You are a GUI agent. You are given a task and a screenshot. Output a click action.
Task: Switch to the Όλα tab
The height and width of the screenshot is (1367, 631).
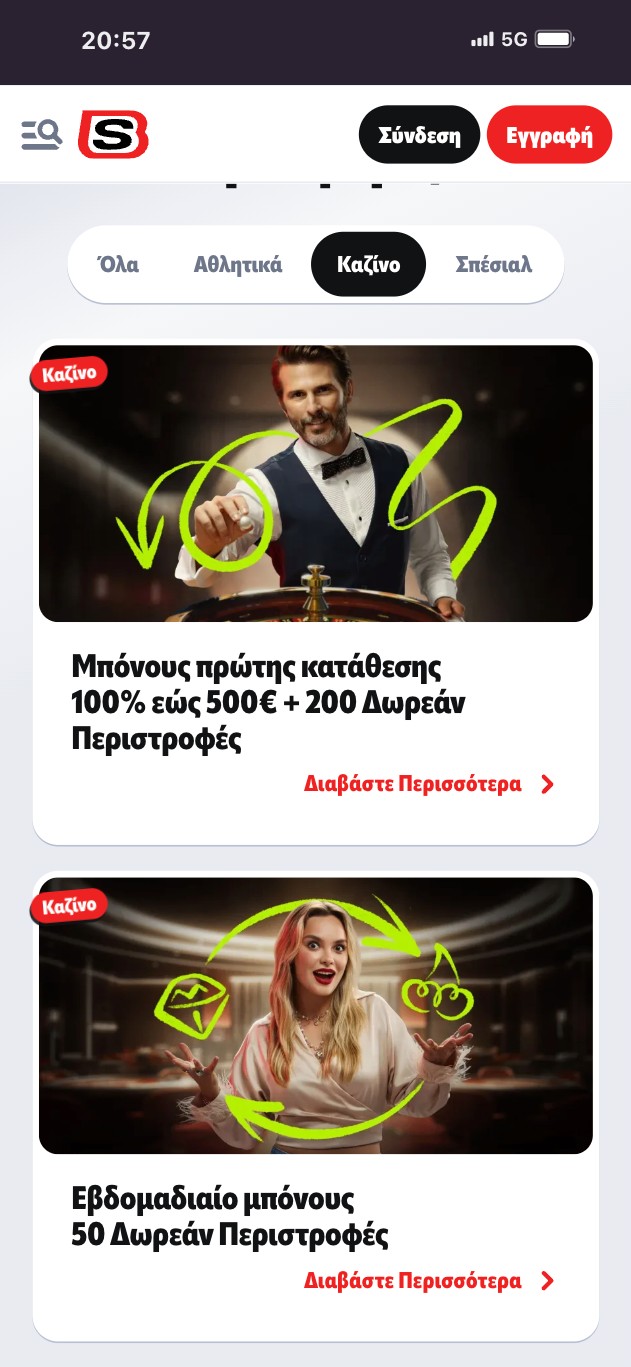click(x=118, y=265)
